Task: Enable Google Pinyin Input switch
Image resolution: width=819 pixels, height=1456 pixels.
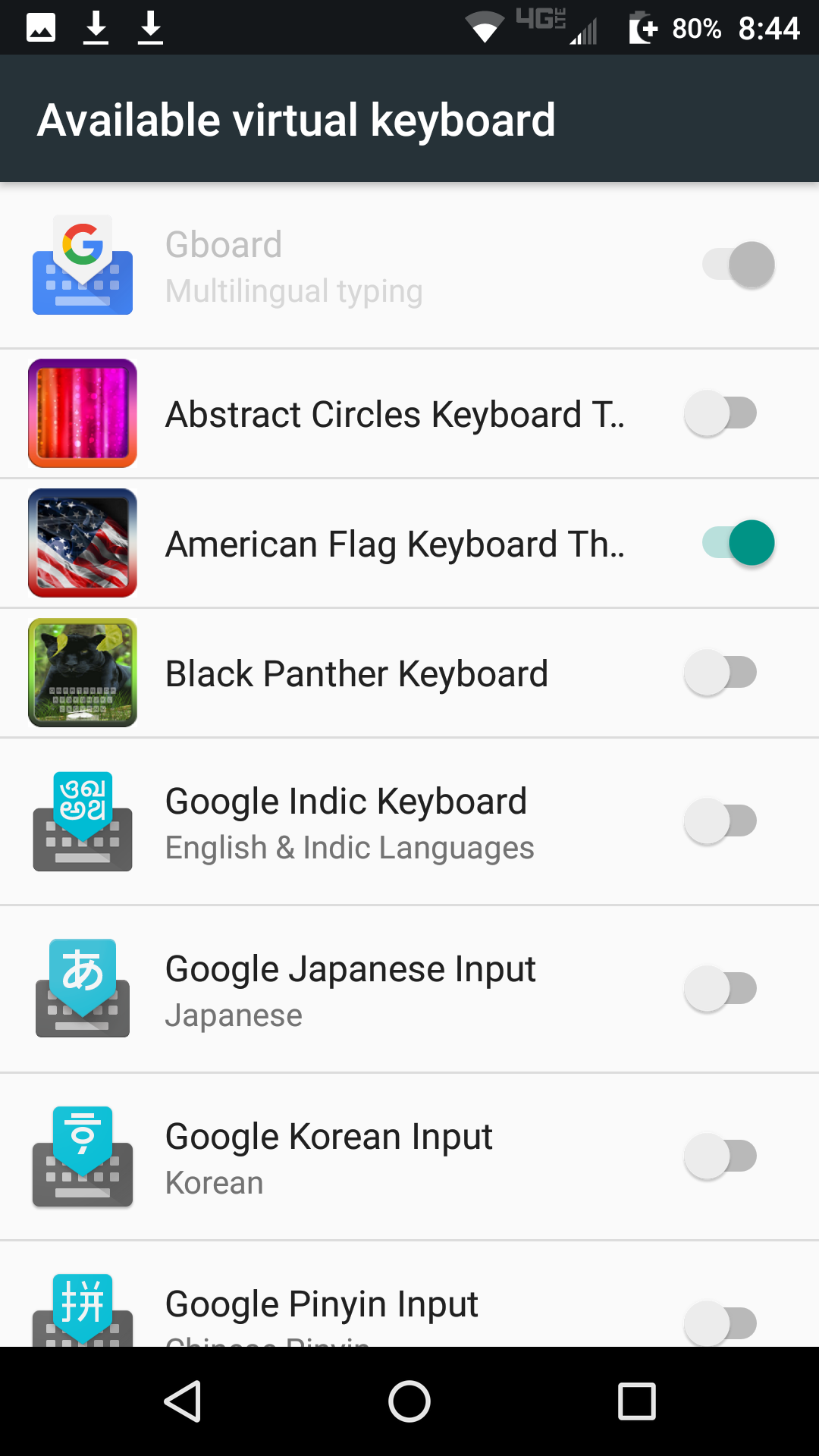Action: coord(721,1323)
